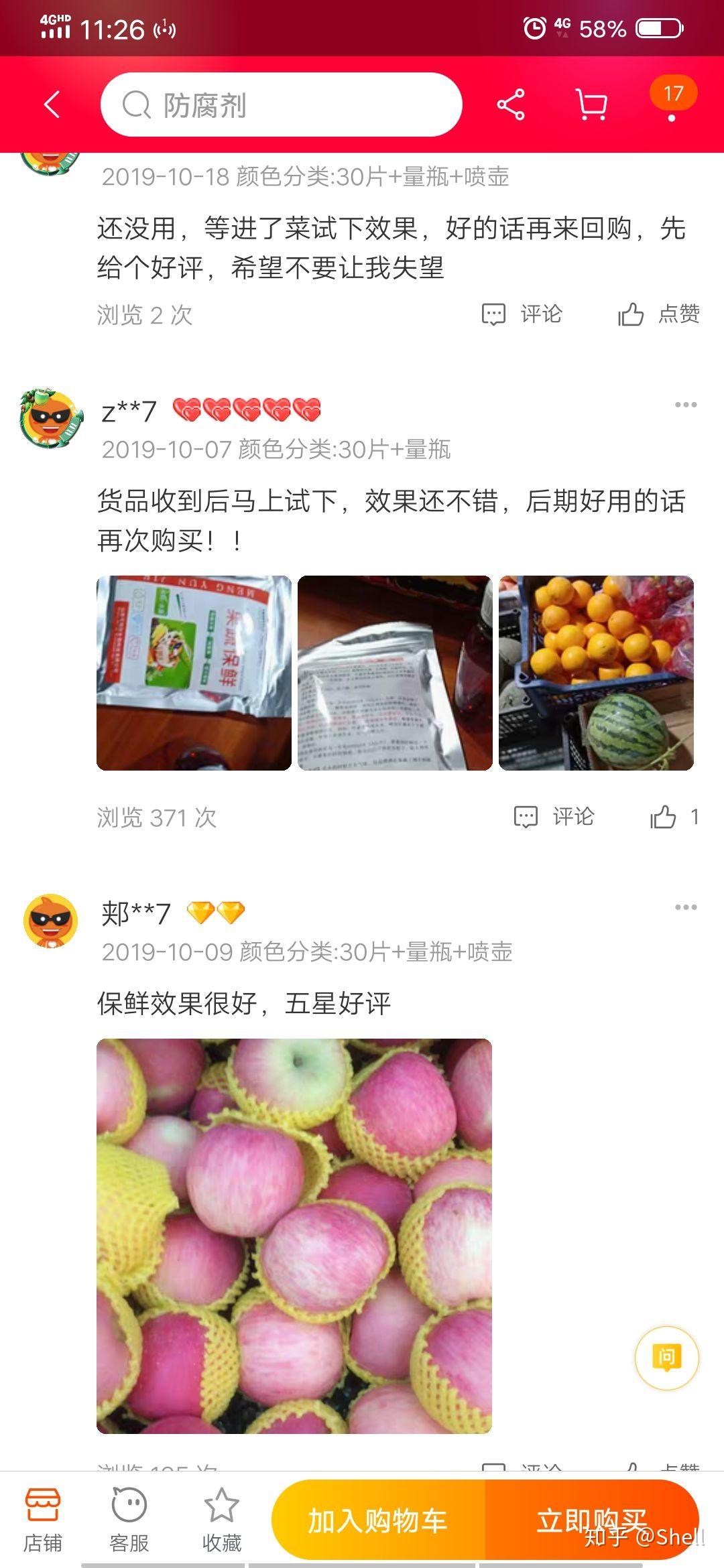Open the 防腐剂 search box
This screenshot has height=1568, width=724.
coord(281,105)
